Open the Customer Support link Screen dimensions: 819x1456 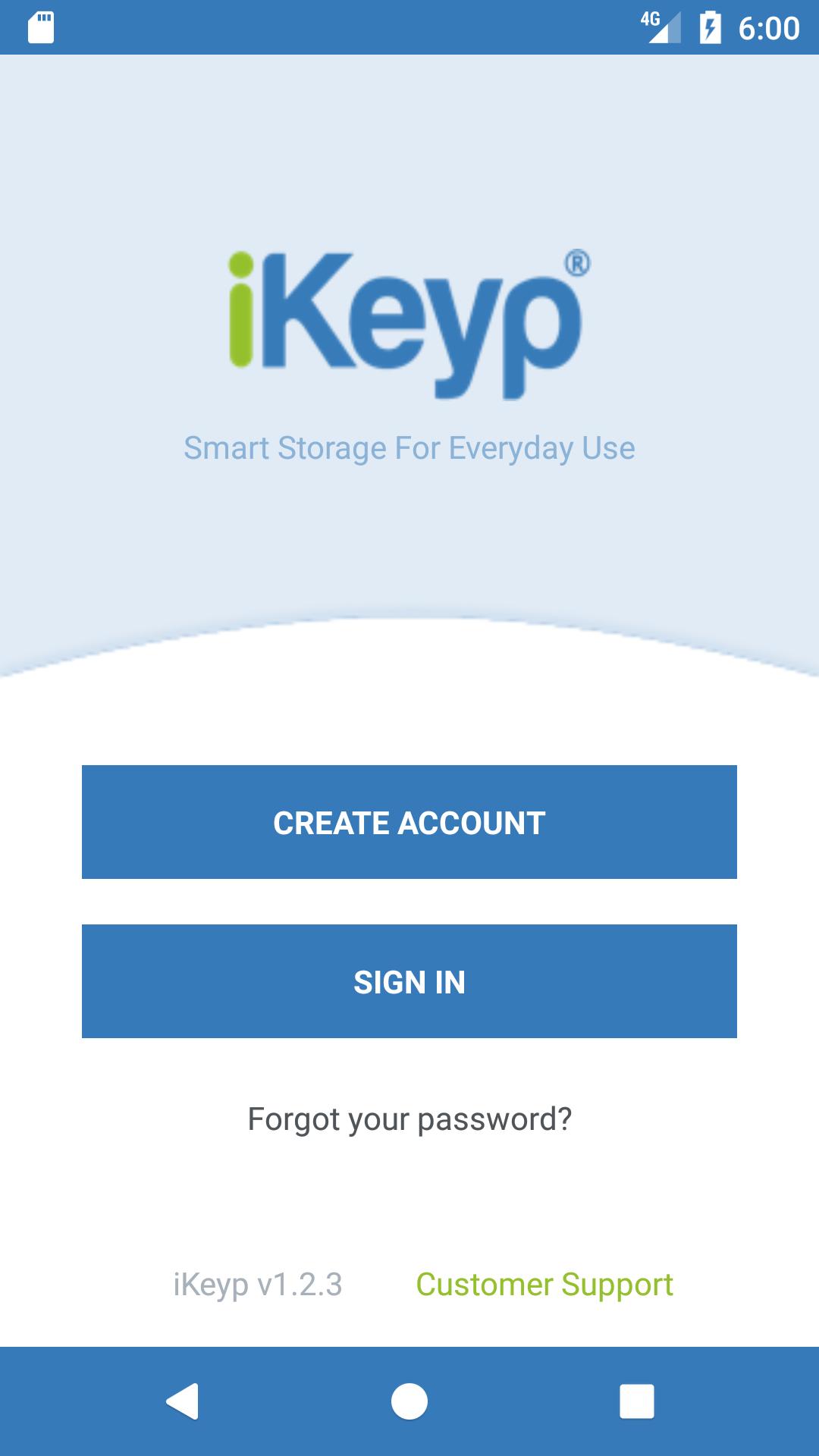544,1285
